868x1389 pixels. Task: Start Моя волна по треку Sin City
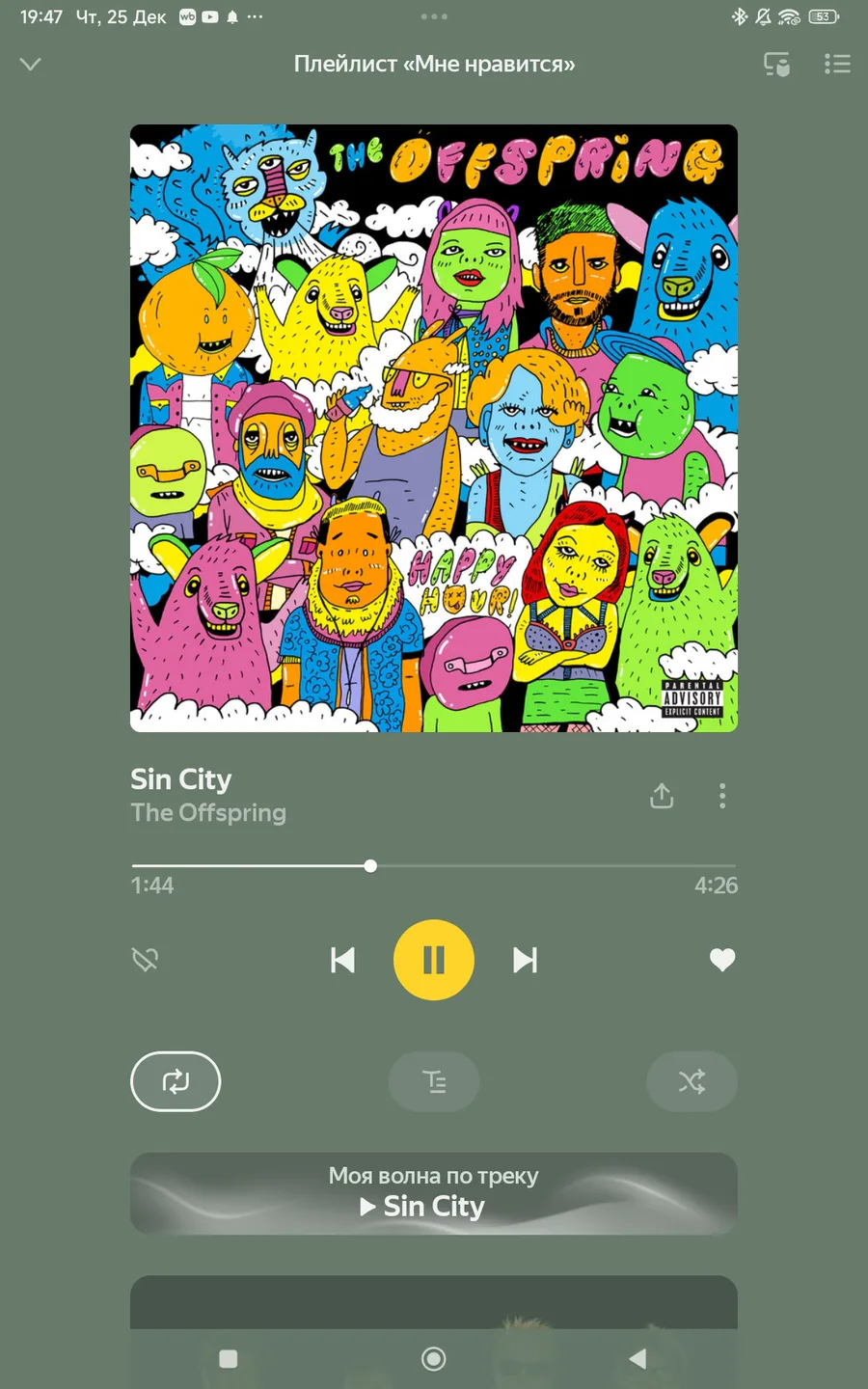coord(434,1194)
